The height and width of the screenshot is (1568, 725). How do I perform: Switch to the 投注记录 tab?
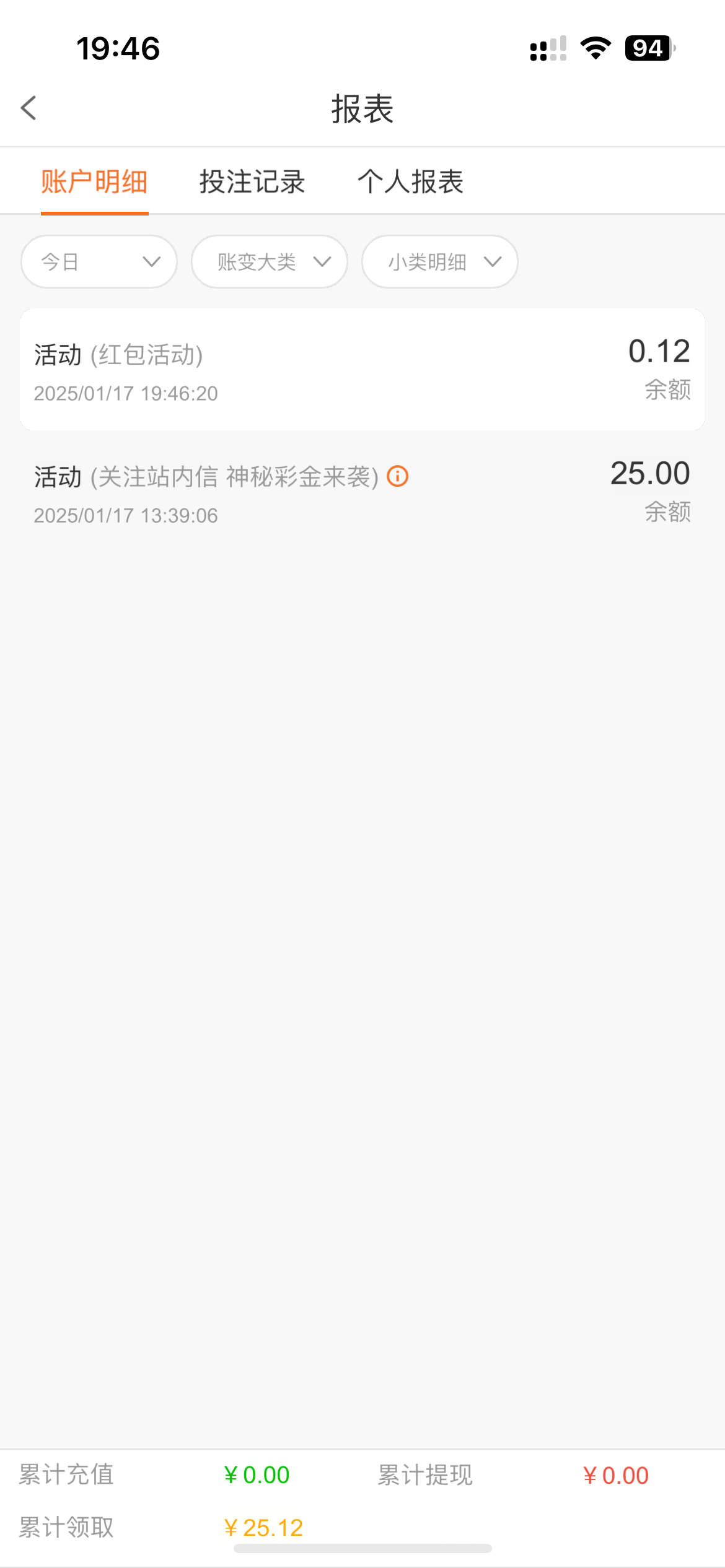click(x=252, y=182)
